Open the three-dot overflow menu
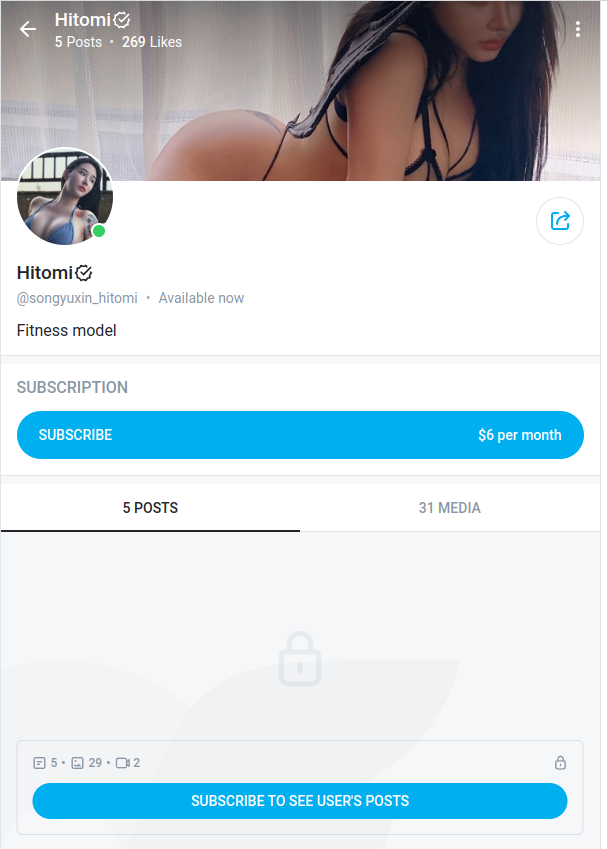This screenshot has width=607, height=849. click(578, 29)
